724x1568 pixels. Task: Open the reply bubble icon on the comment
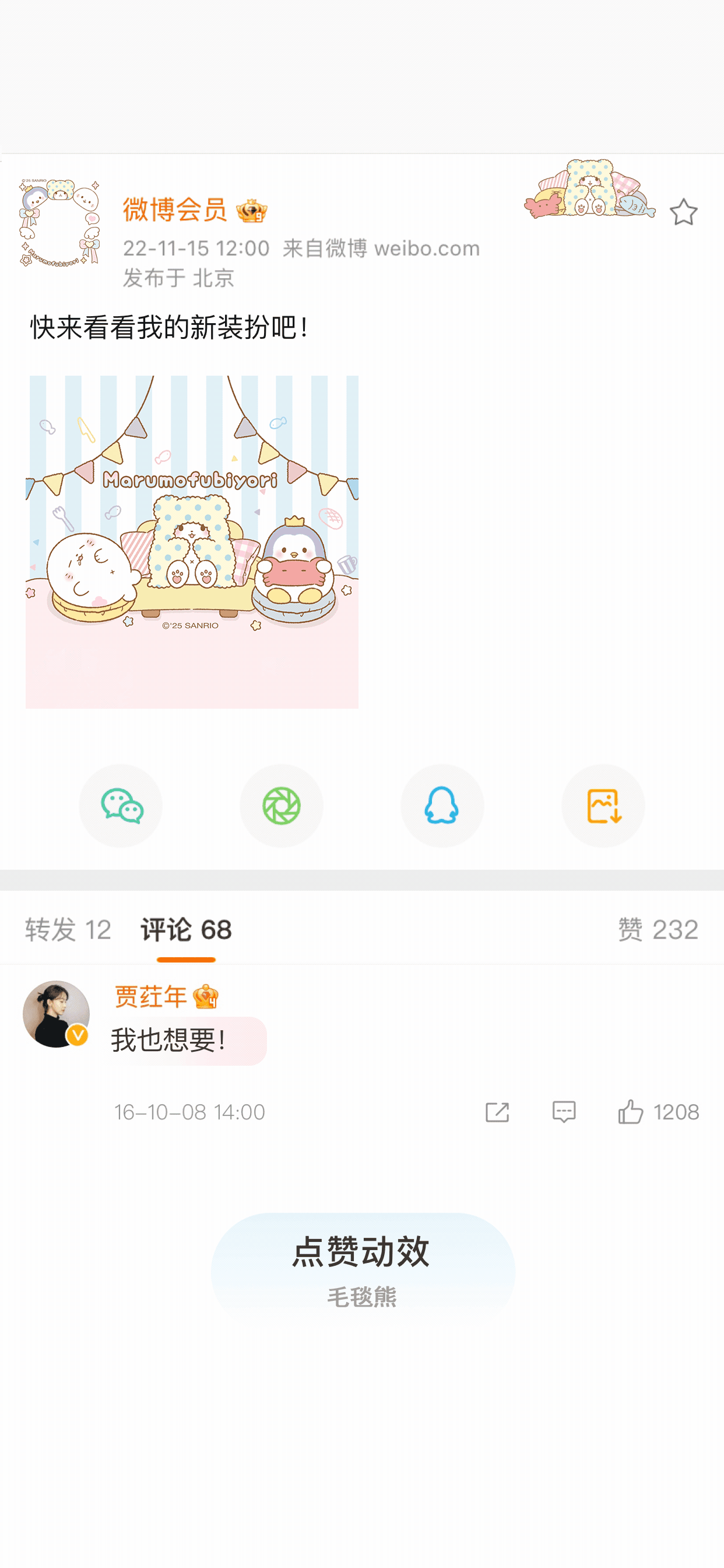pyautogui.click(x=564, y=1111)
